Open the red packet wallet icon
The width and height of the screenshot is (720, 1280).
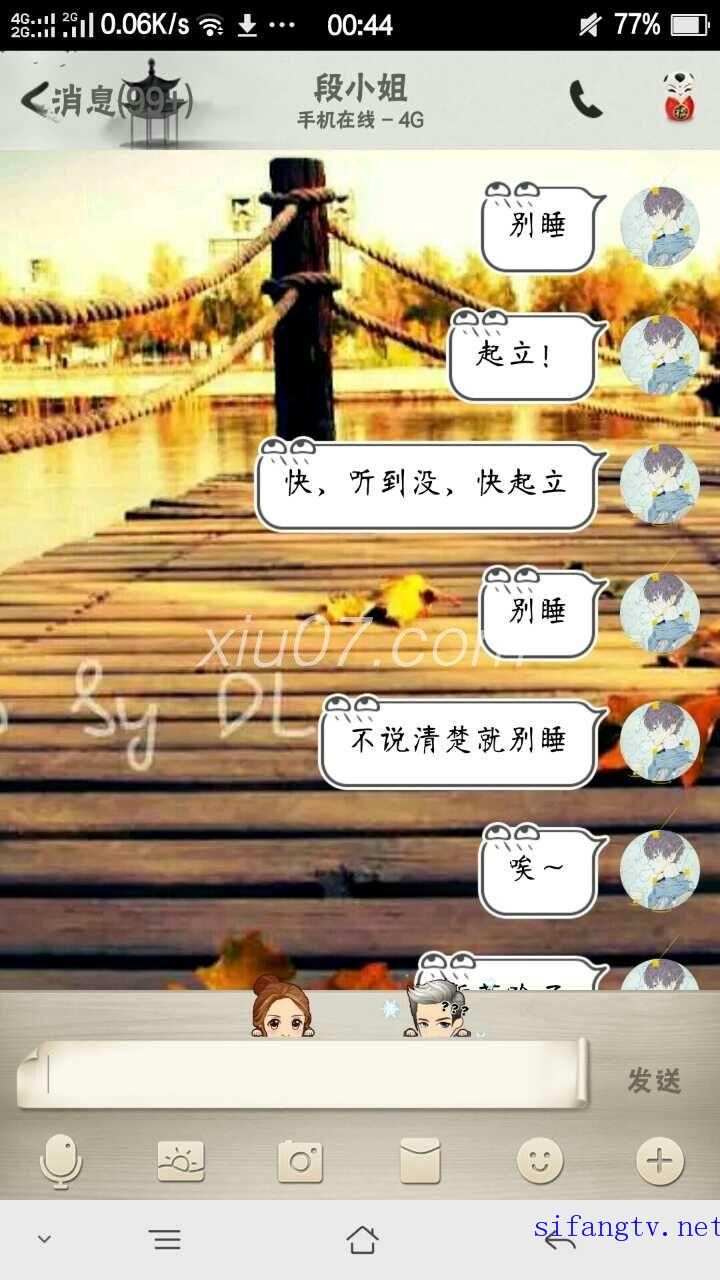click(x=420, y=1162)
